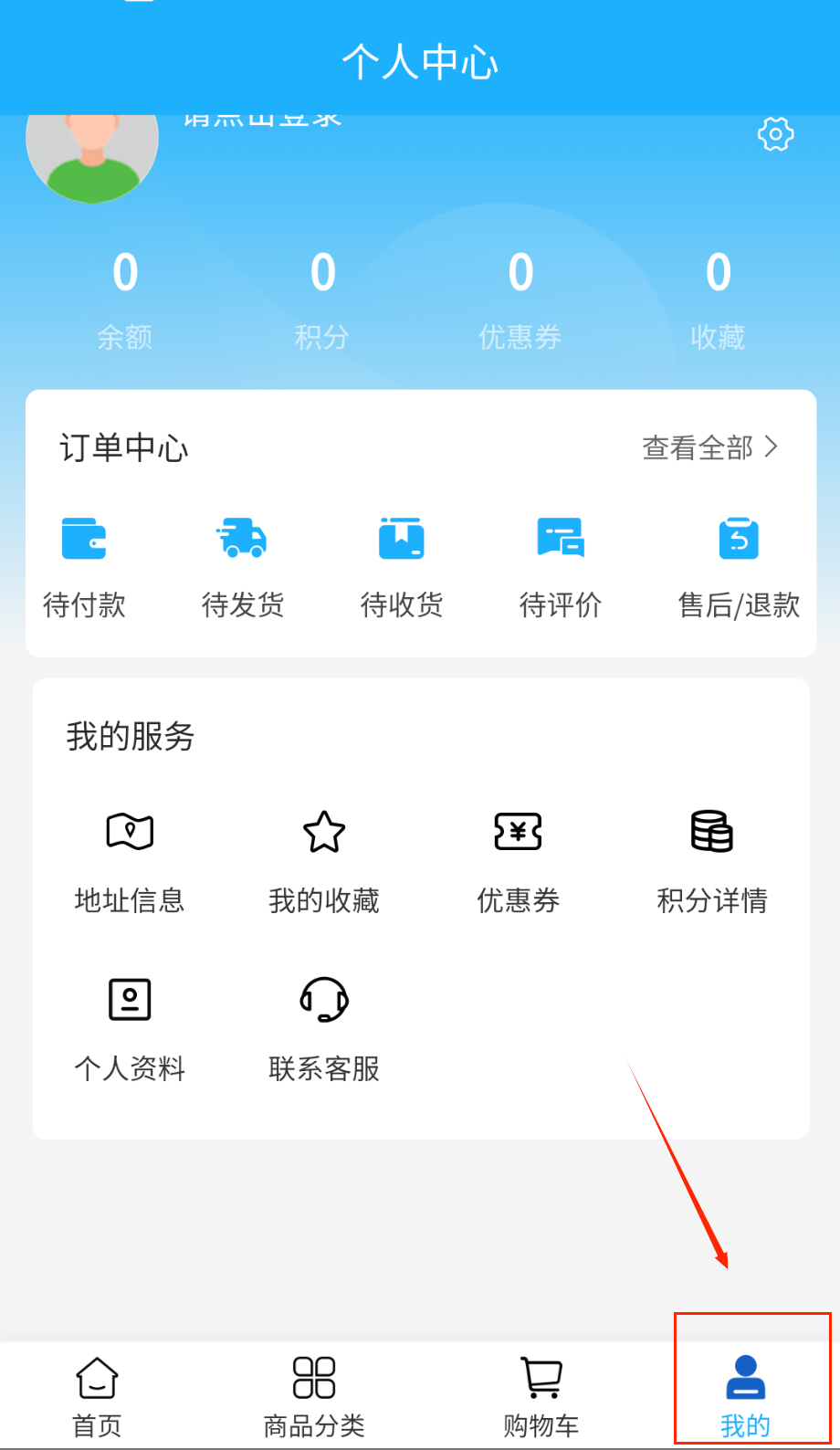Open 待付款 pending payment orders
Image resolution: width=840 pixels, height=1450 pixels.
click(x=84, y=564)
